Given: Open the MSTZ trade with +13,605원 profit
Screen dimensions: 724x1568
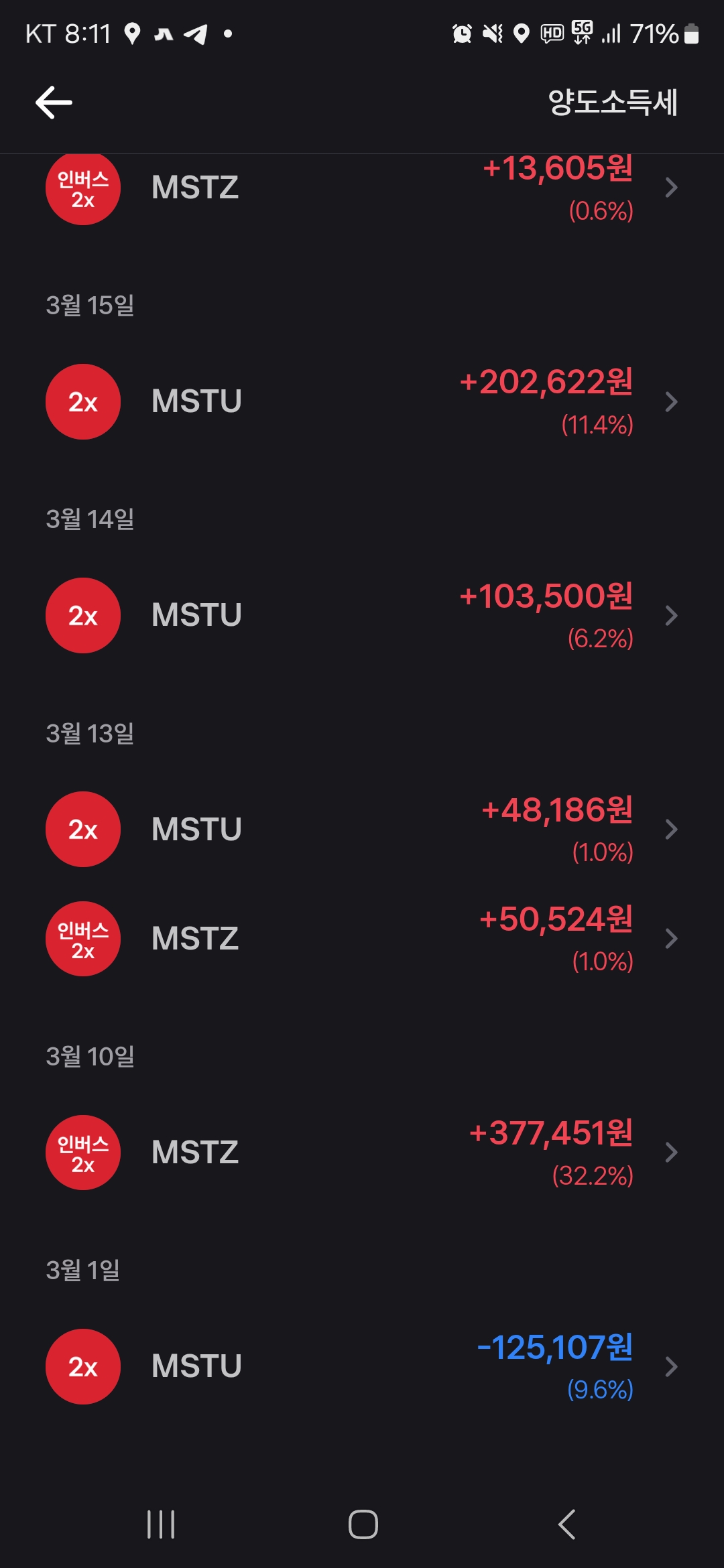Looking at the screenshot, I should (x=362, y=188).
